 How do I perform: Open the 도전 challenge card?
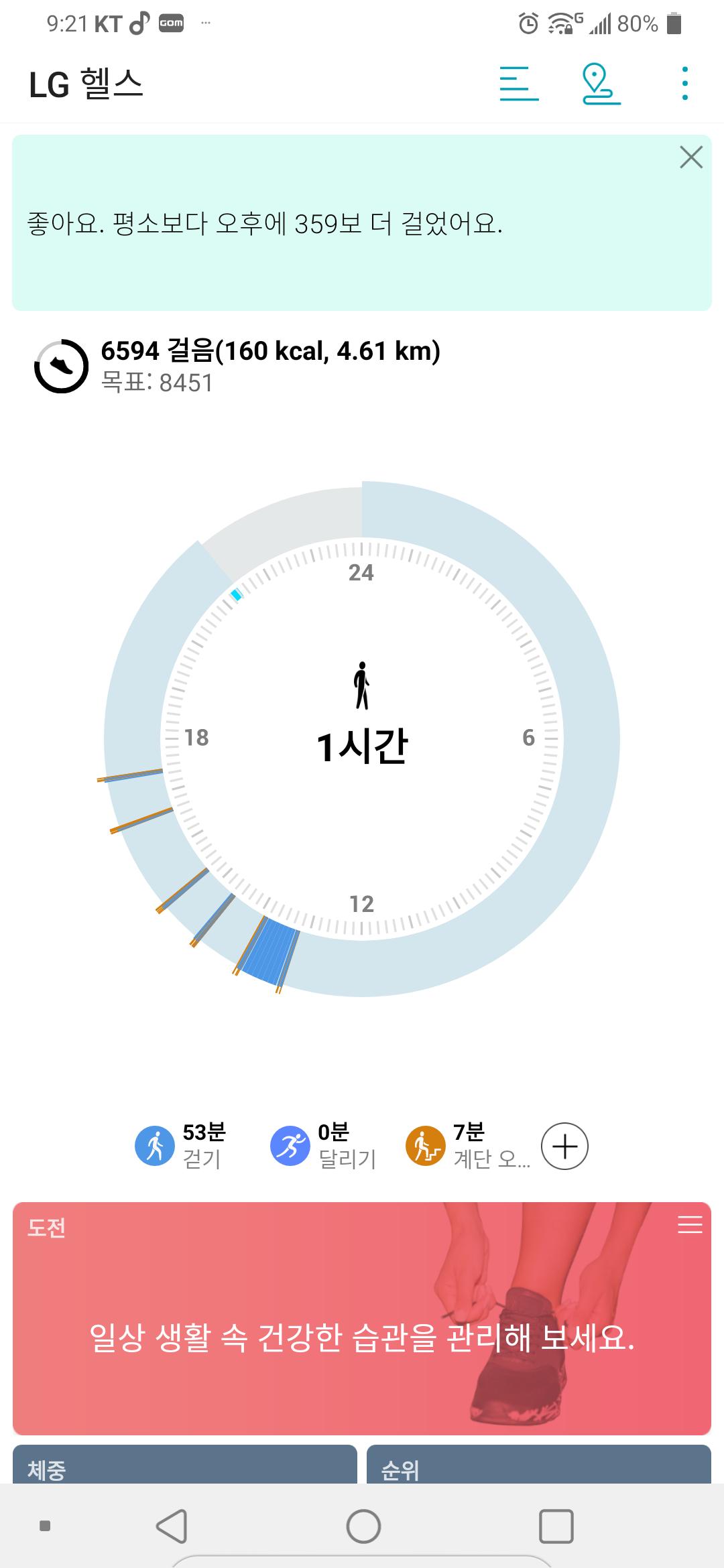click(362, 1337)
